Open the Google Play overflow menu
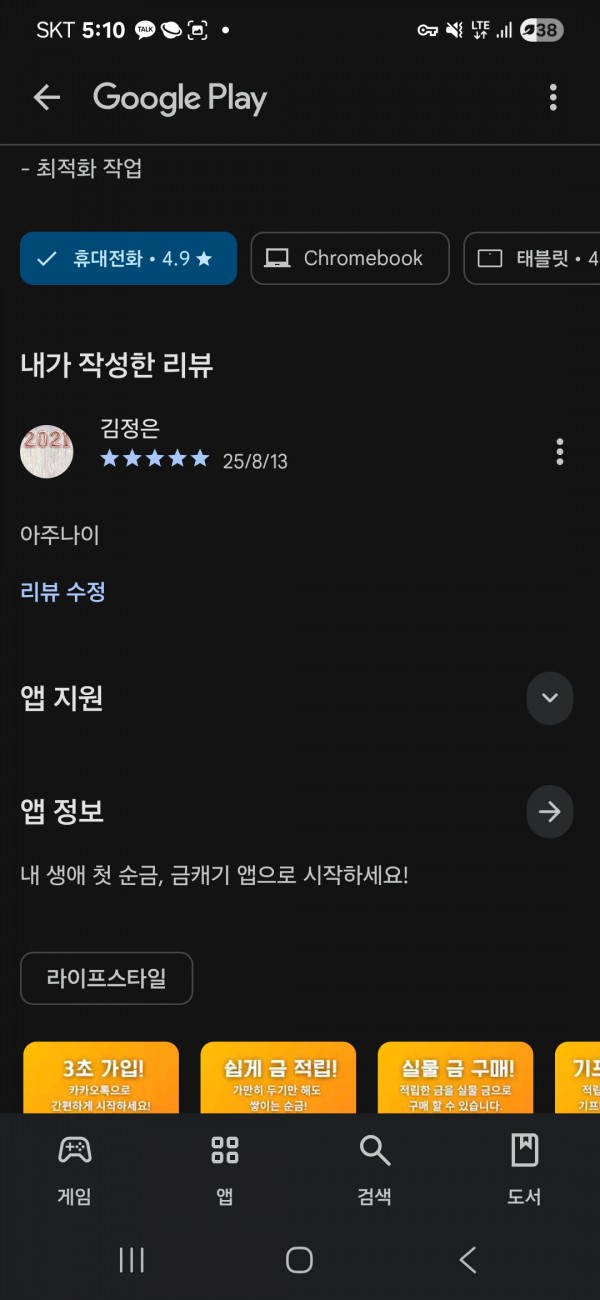Screen dimensions: 600x1300 coord(553,97)
